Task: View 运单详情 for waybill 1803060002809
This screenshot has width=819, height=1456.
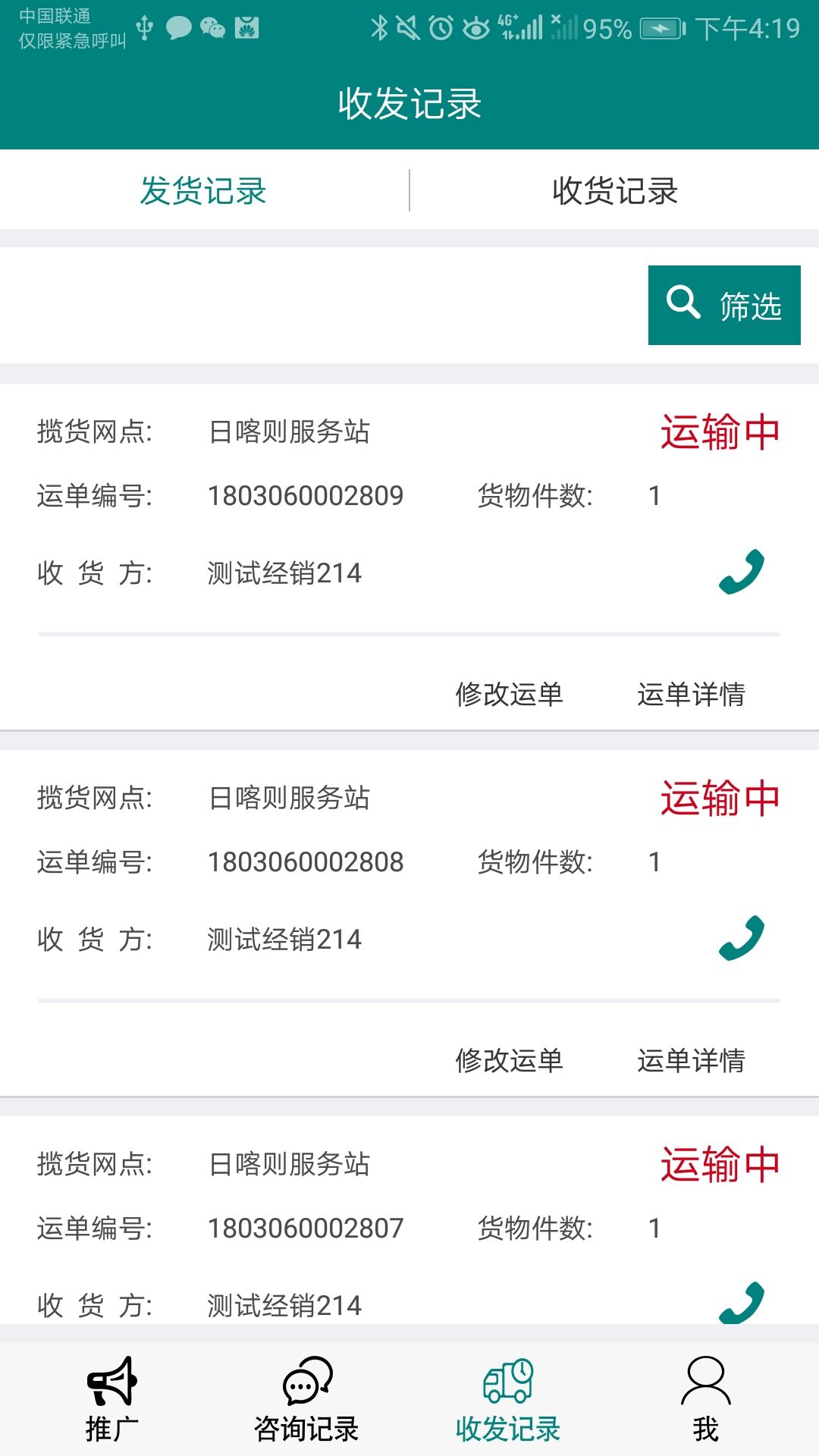Action: click(x=691, y=694)
